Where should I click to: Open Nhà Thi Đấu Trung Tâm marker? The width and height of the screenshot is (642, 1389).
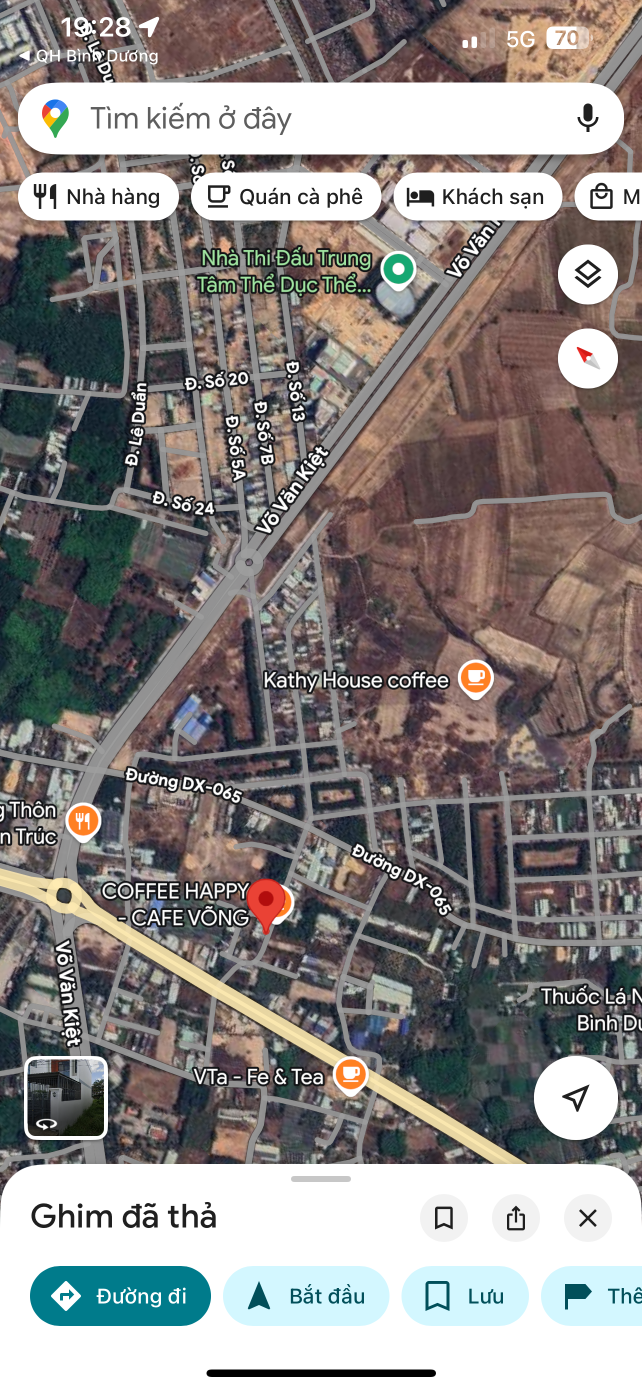point(399,269)
